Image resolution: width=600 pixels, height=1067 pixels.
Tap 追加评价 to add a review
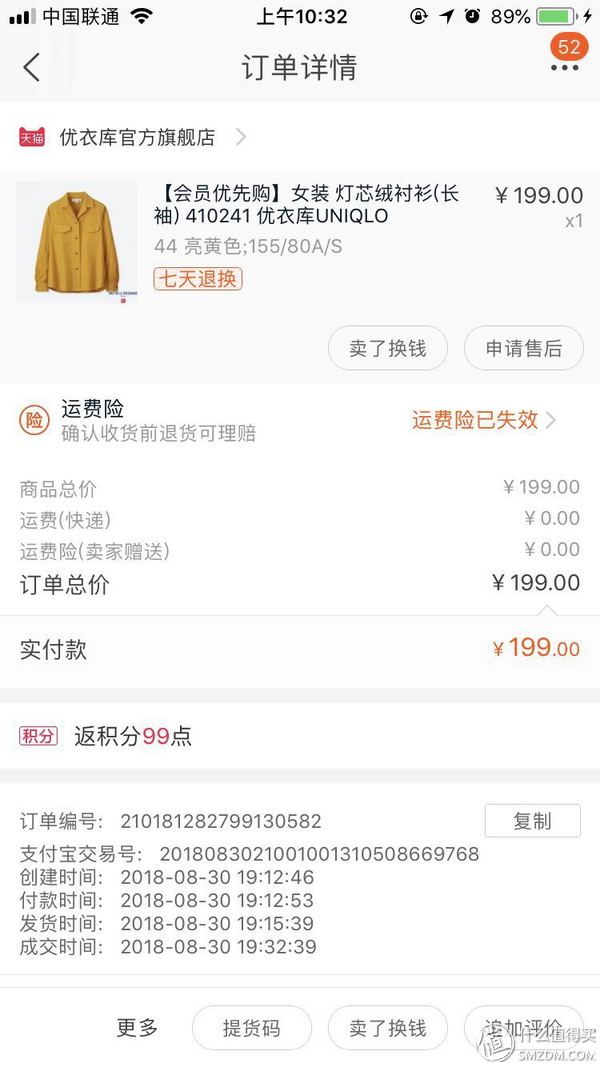tap(524, 1028)
